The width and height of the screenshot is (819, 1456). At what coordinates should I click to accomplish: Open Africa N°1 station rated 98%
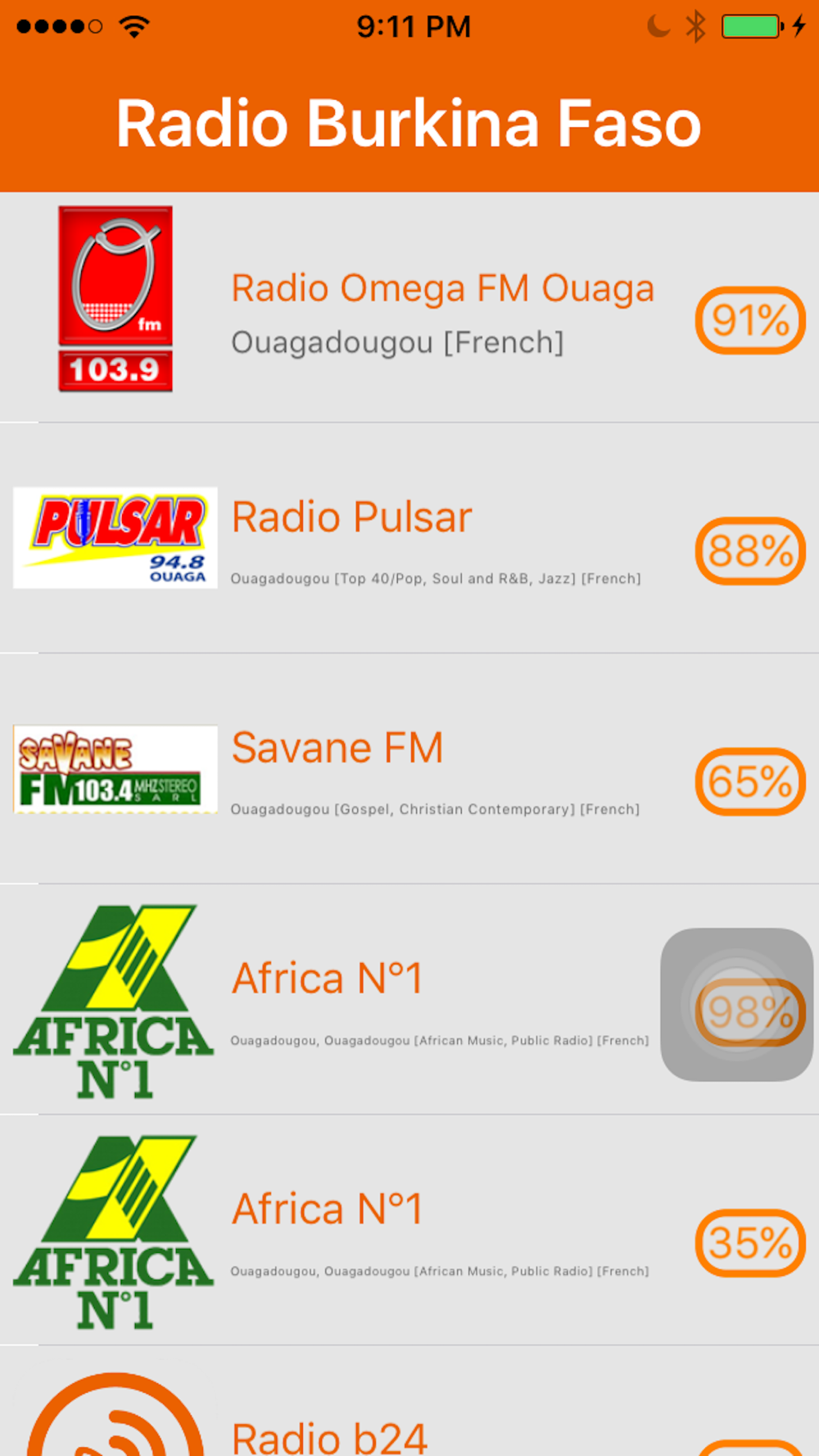pyautogui.click(x=409, y=999)
